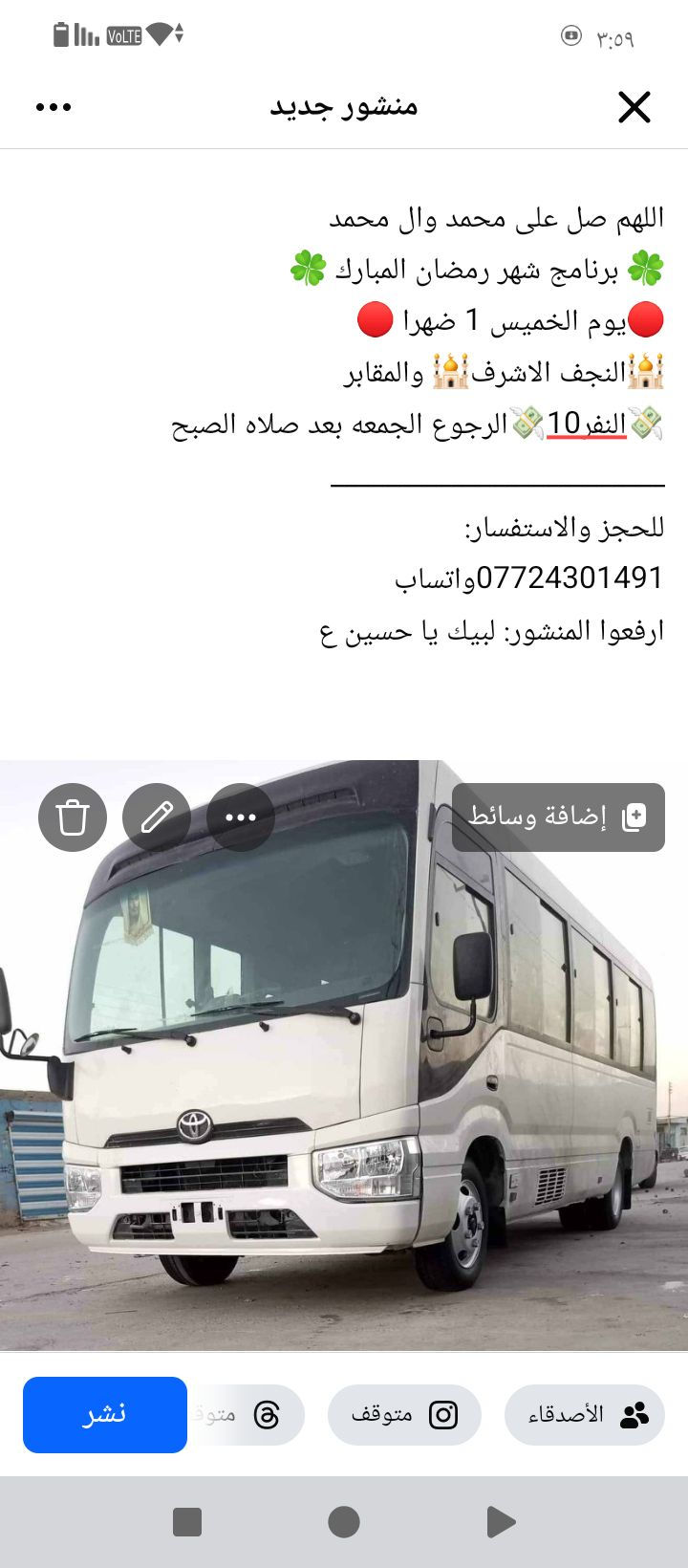
Task: Edit the attached photo with the pencil
Action: pyautogui.click(x=157, y=817)
